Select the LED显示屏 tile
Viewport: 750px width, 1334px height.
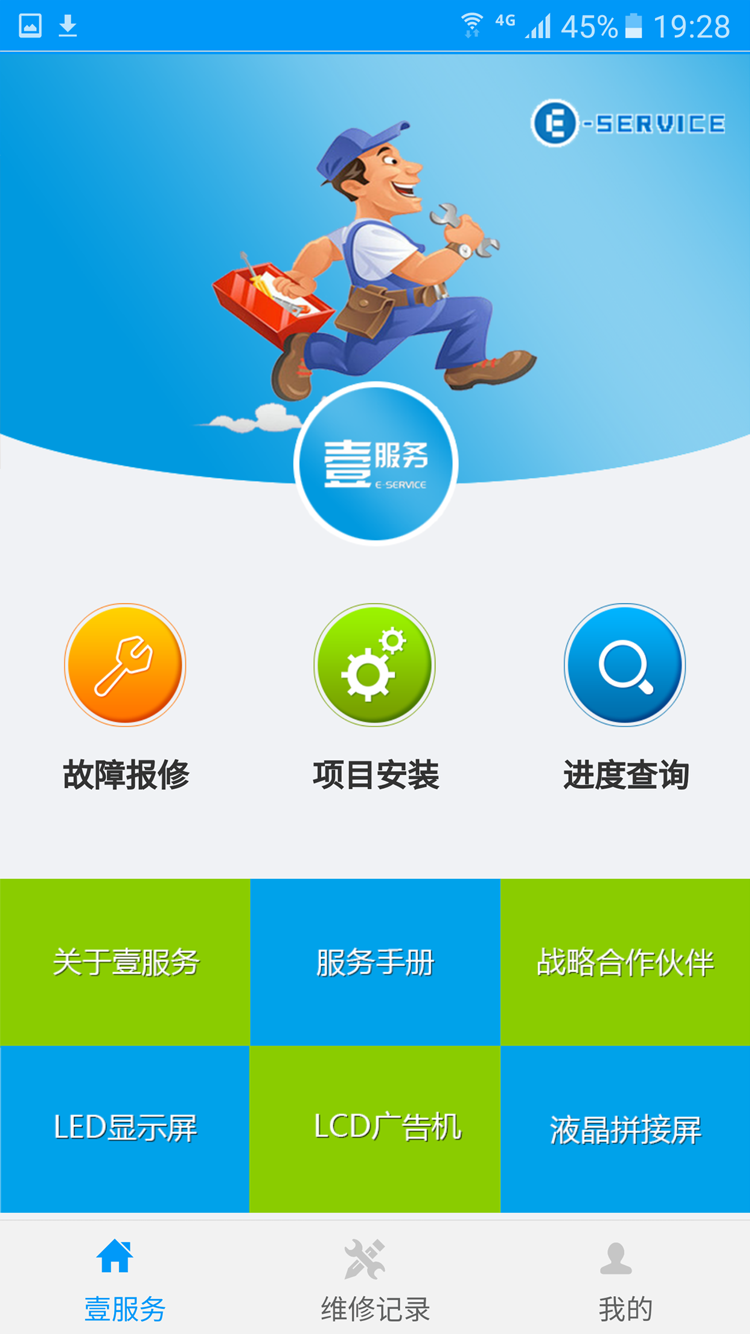point(125,1128)
